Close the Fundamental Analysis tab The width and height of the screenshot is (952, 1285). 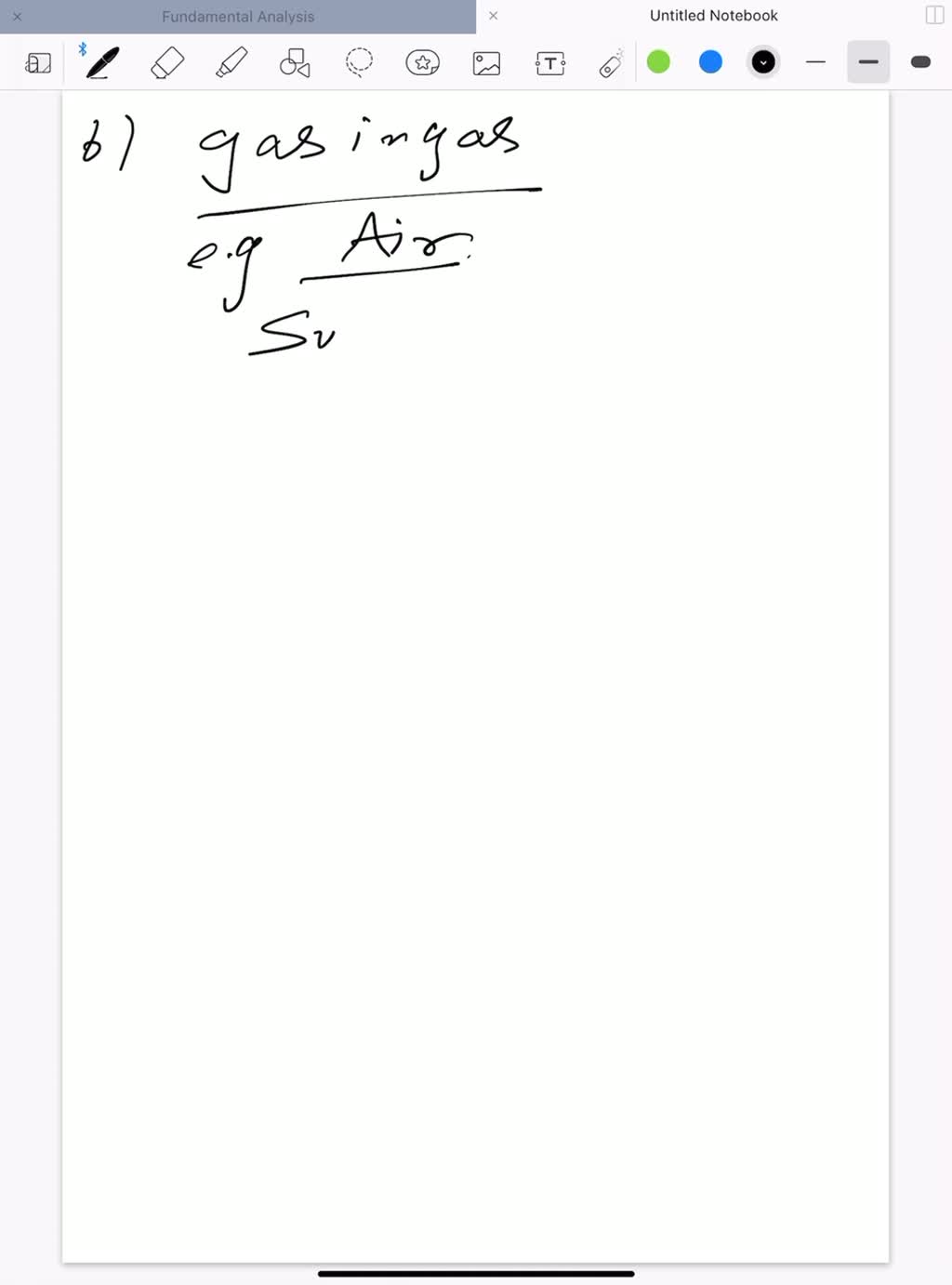(x=17, y=17)
